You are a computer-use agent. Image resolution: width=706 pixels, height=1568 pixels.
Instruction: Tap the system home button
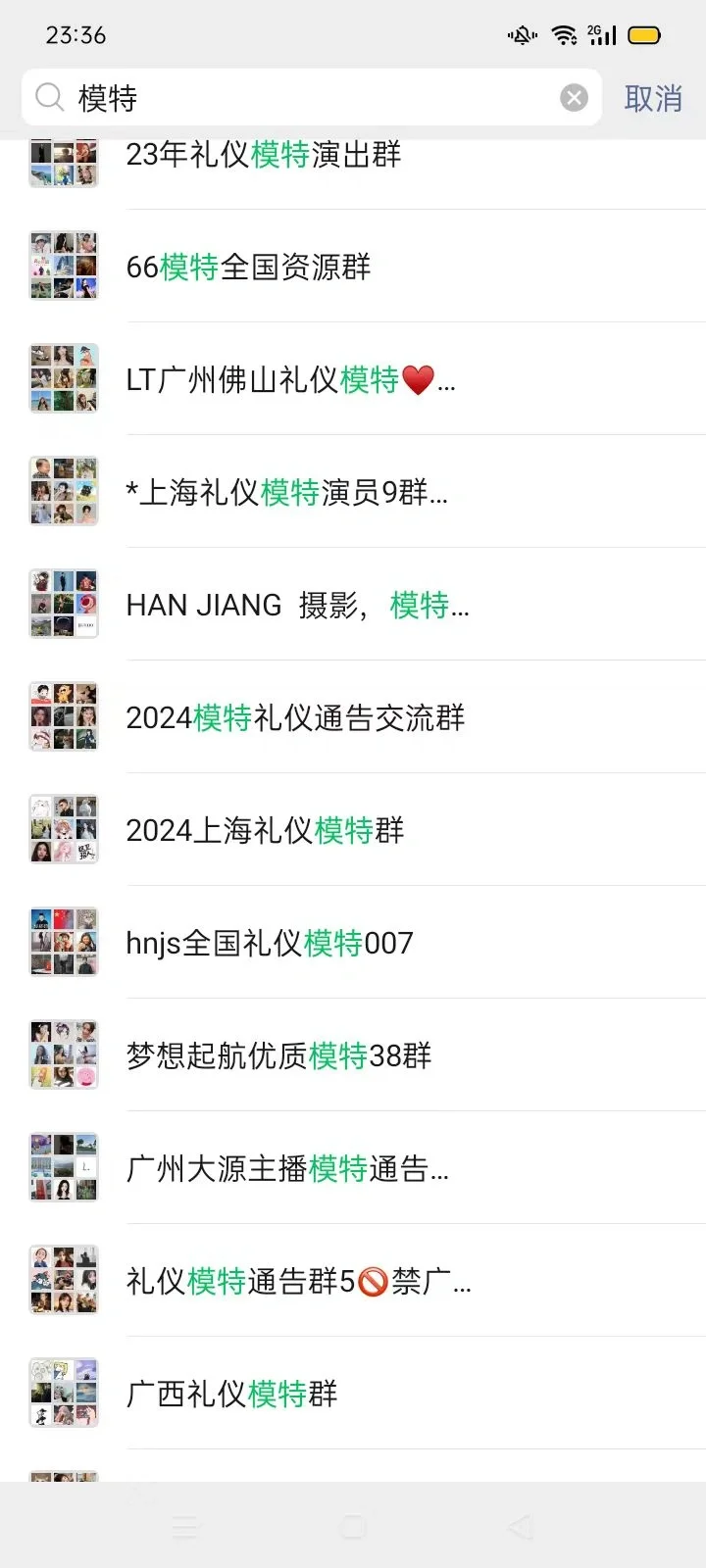[353, 1526]
